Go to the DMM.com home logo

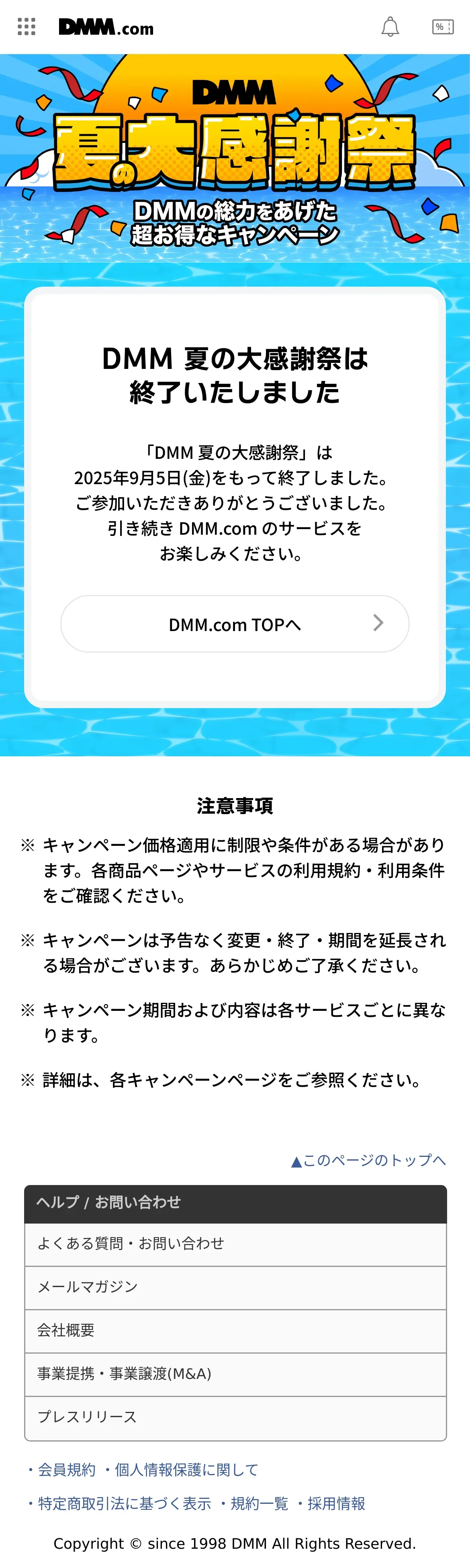tap(106, 27)
